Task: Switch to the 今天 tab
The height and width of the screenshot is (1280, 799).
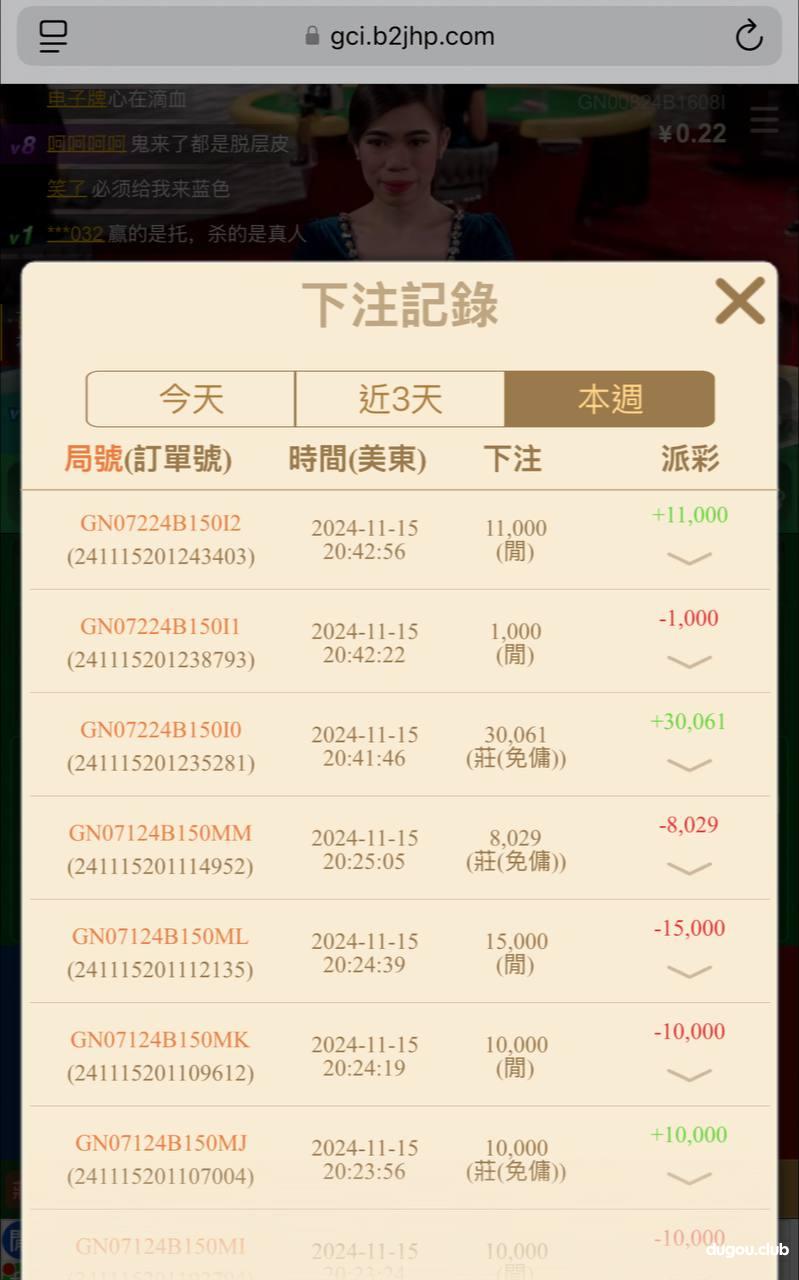Action: 191,399
